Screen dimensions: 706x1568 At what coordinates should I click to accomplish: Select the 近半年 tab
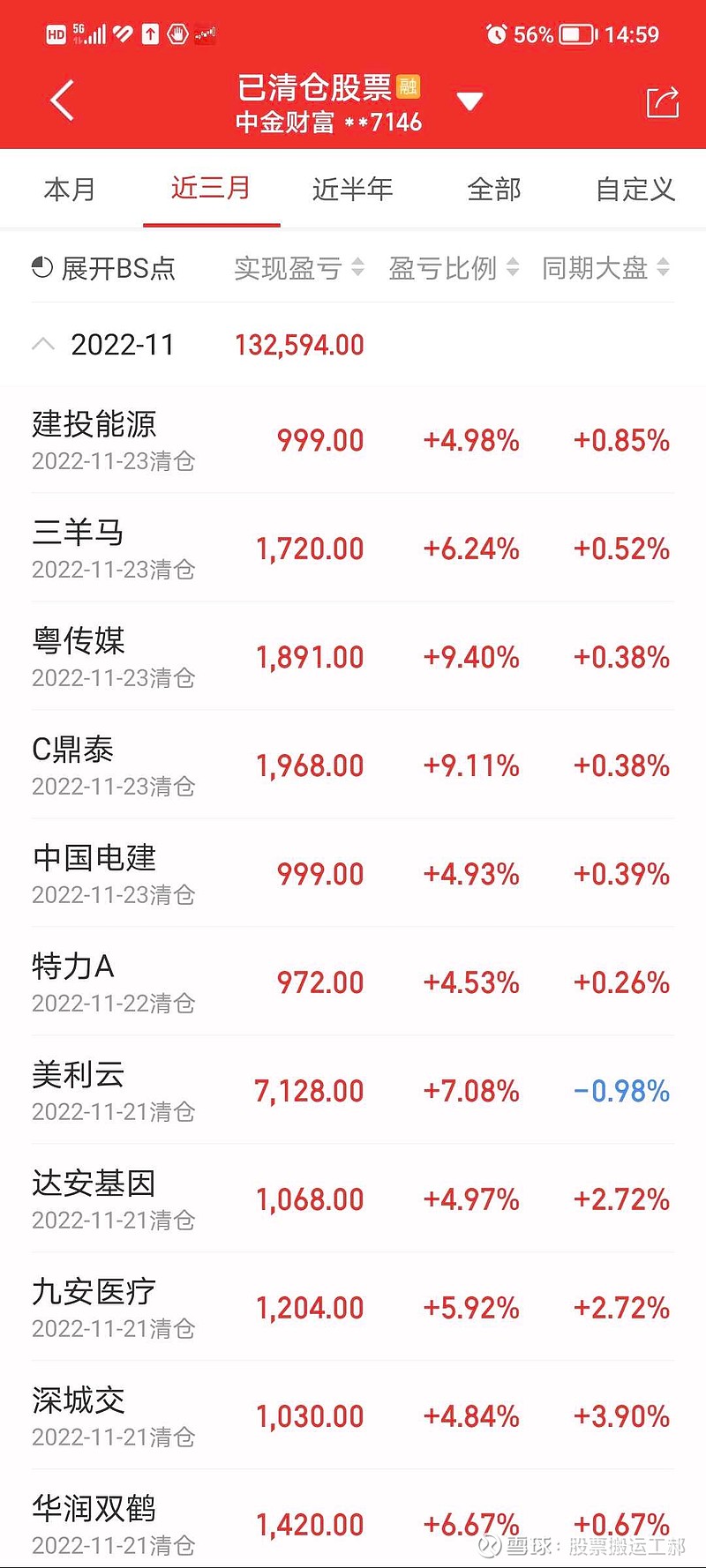coord(352,189)
